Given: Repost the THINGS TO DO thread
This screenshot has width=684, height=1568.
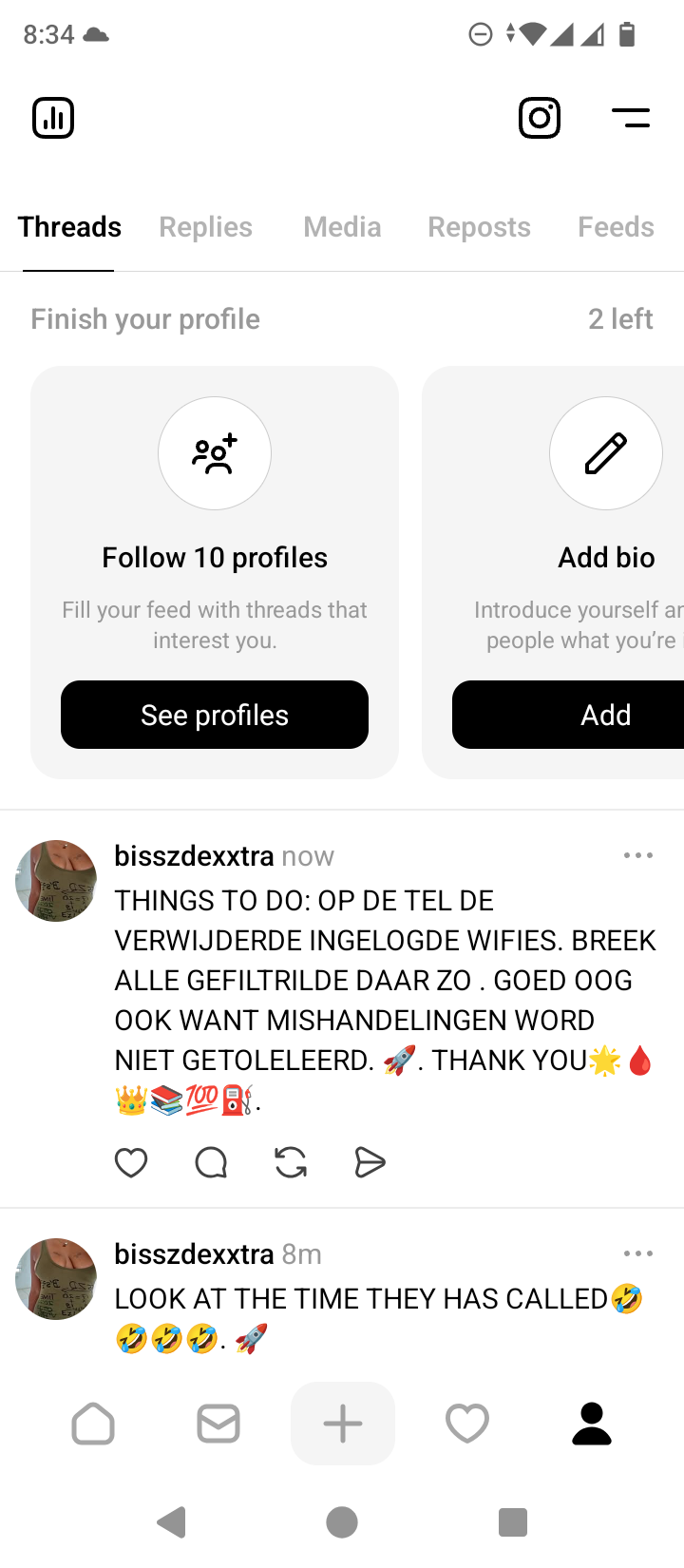Looking at the screenshot, I should [x=291, y=1162].
